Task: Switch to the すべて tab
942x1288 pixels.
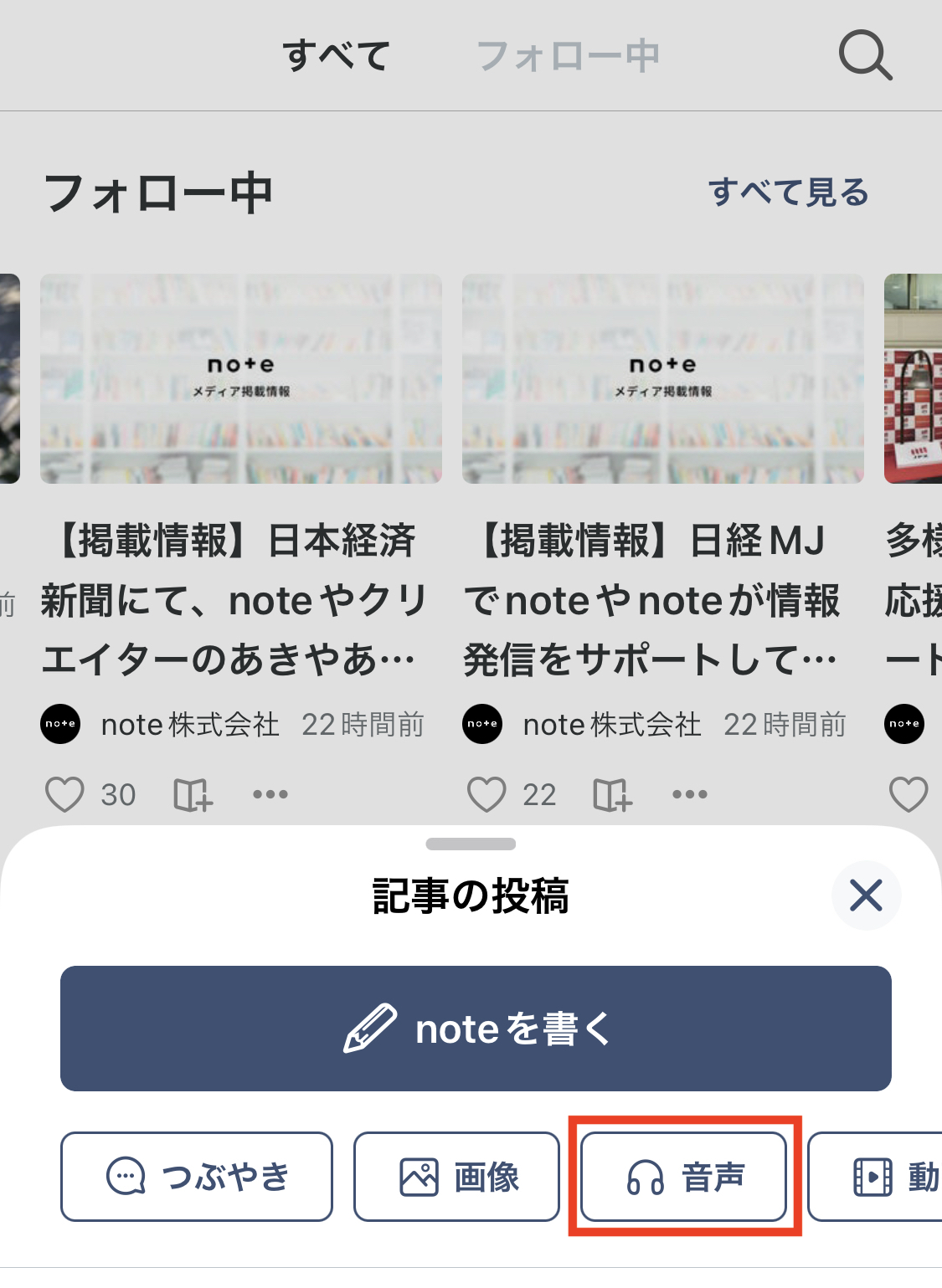Action: pyautogui.click(x=337, y=56)
